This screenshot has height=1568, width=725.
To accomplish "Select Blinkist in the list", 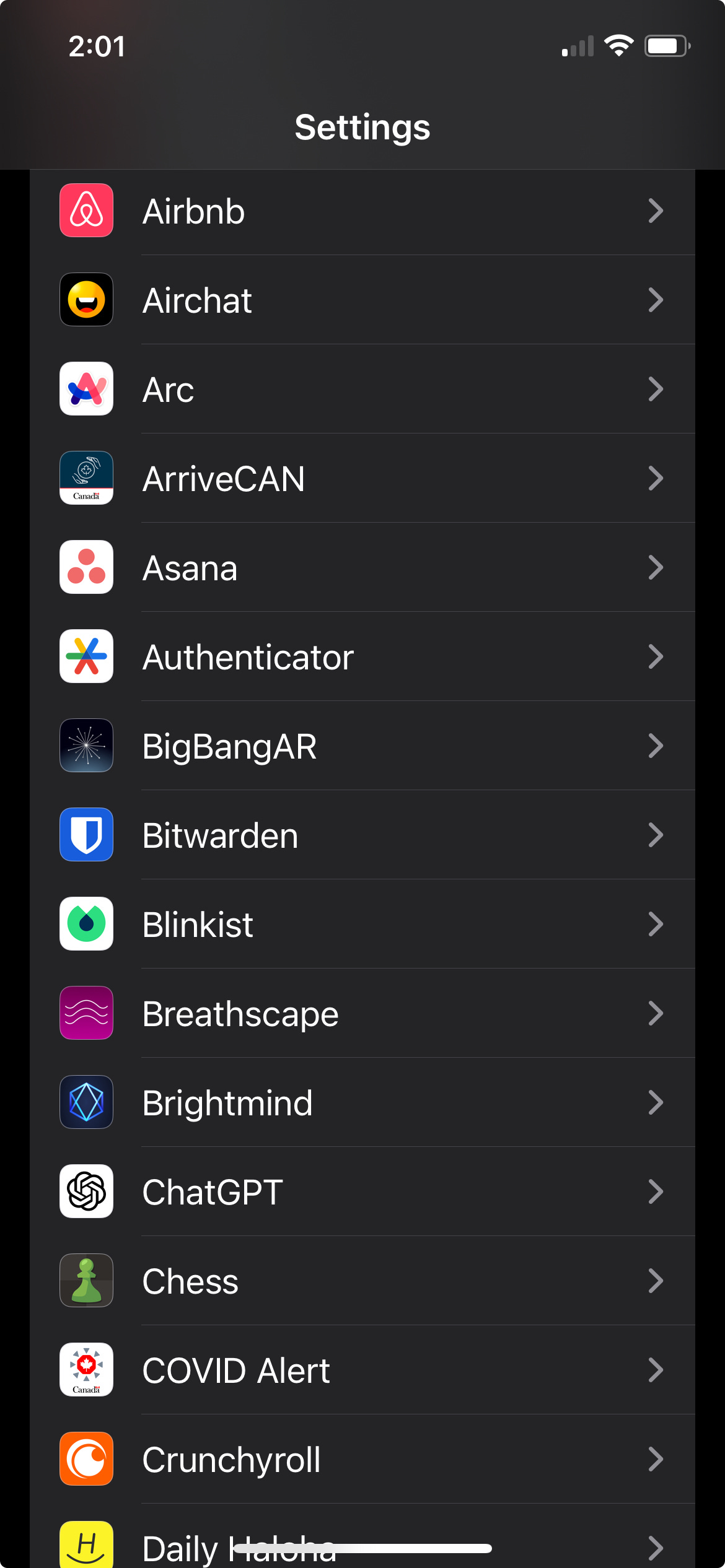I will (x=362, y=924).
